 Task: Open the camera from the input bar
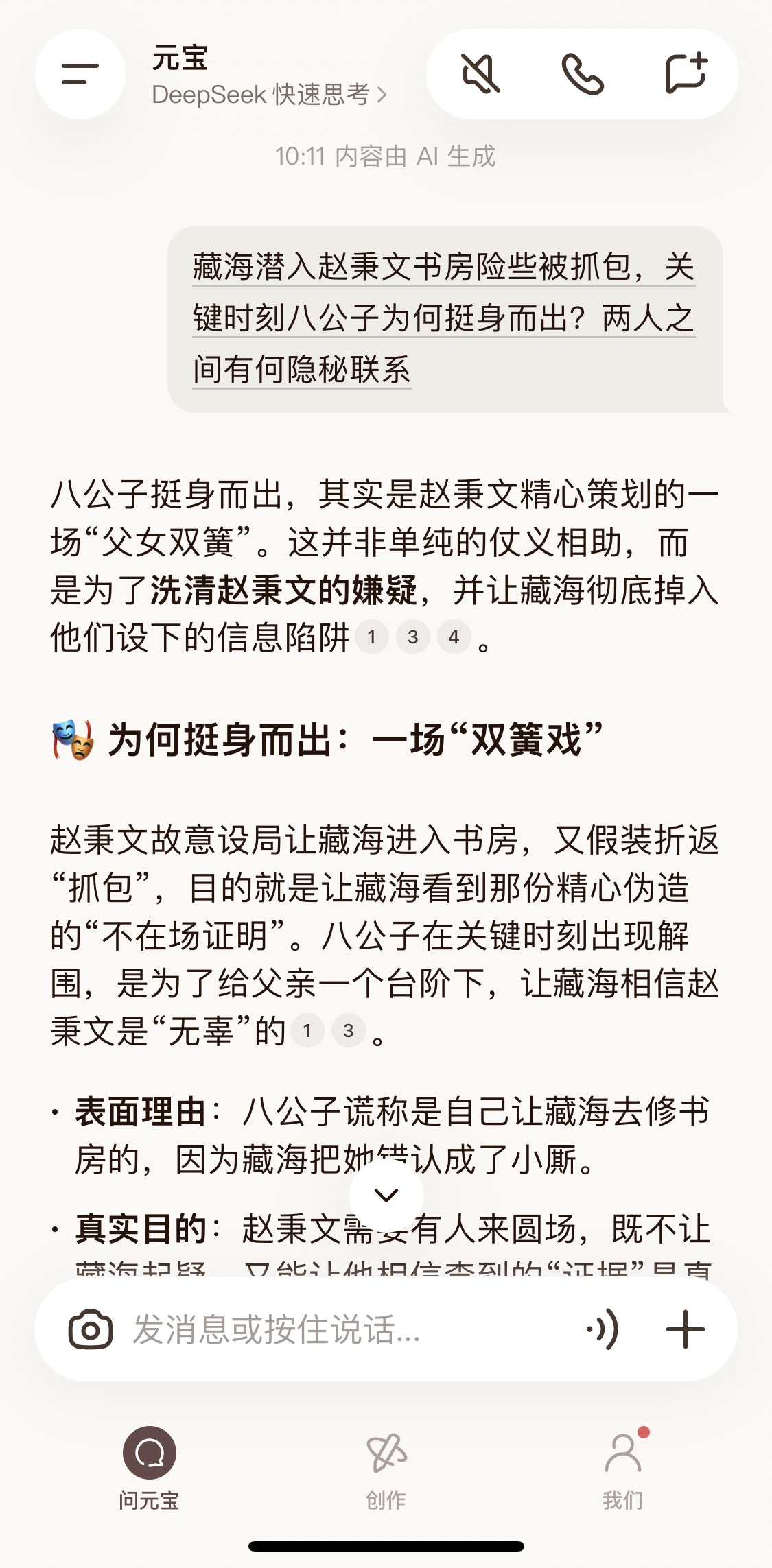pyautogui.click(x=91, y=1329)
